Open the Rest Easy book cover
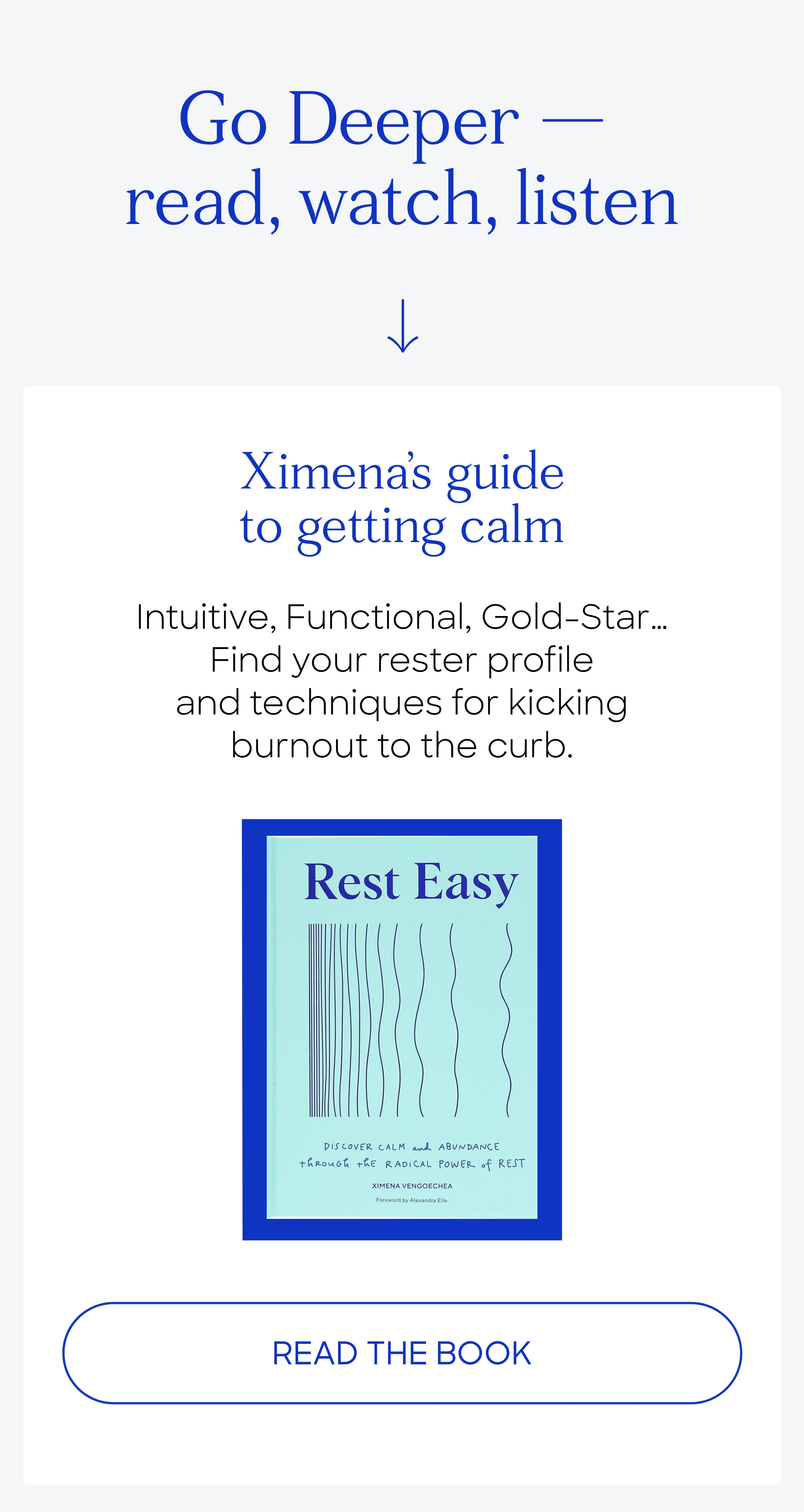Screen dimensions: 804x1512 click(x=402, y=1030)
